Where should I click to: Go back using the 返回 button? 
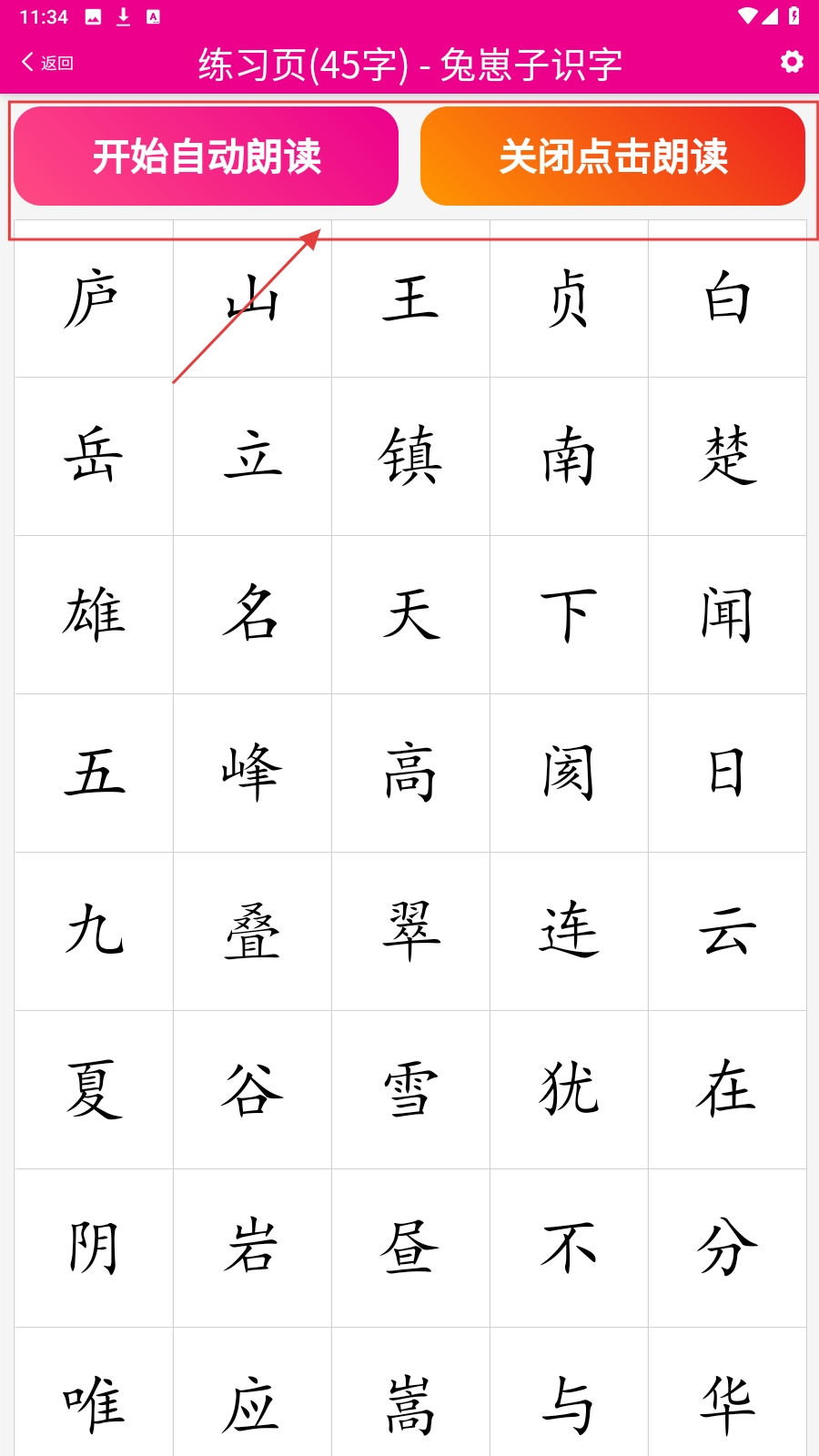tap(47, 63)
